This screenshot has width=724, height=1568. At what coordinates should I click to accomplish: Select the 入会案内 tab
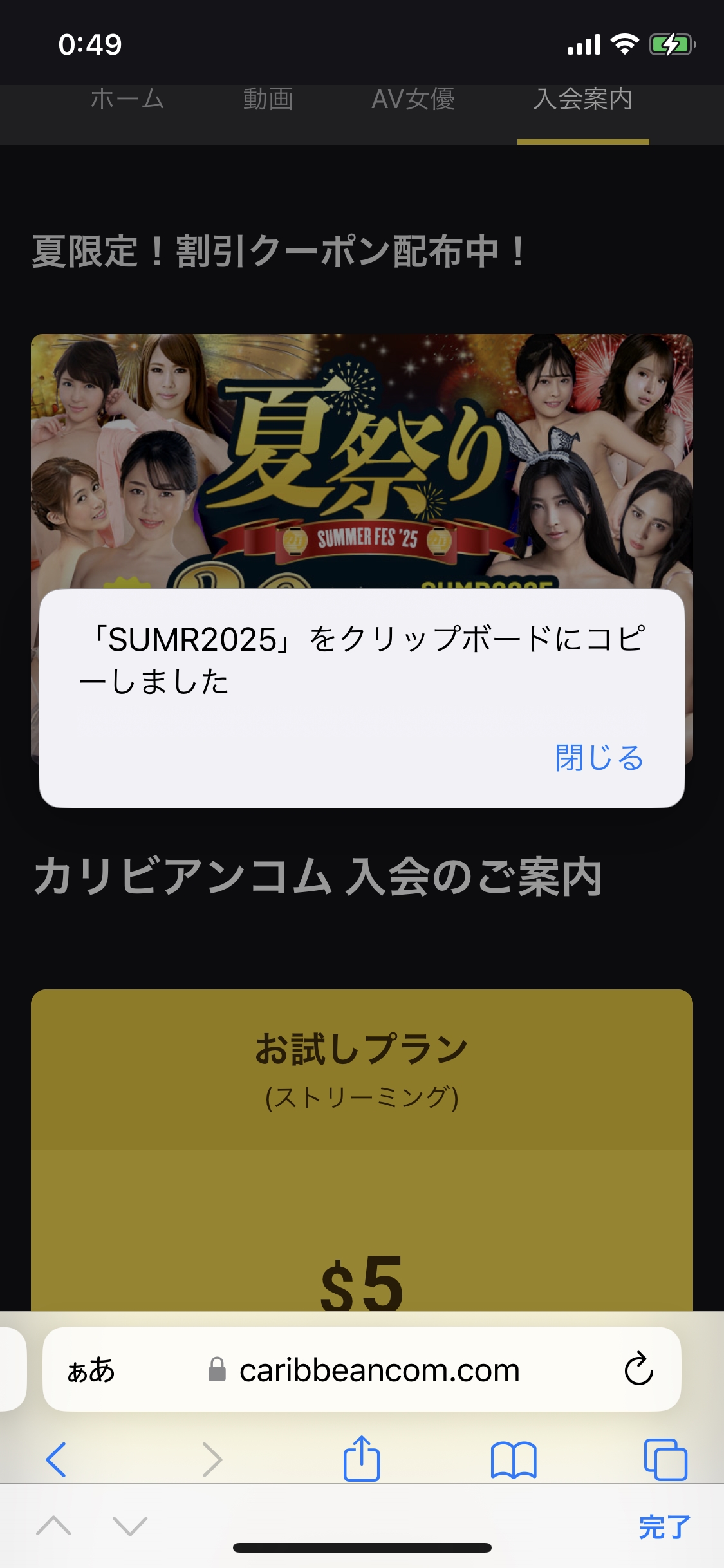click(582, 100)
